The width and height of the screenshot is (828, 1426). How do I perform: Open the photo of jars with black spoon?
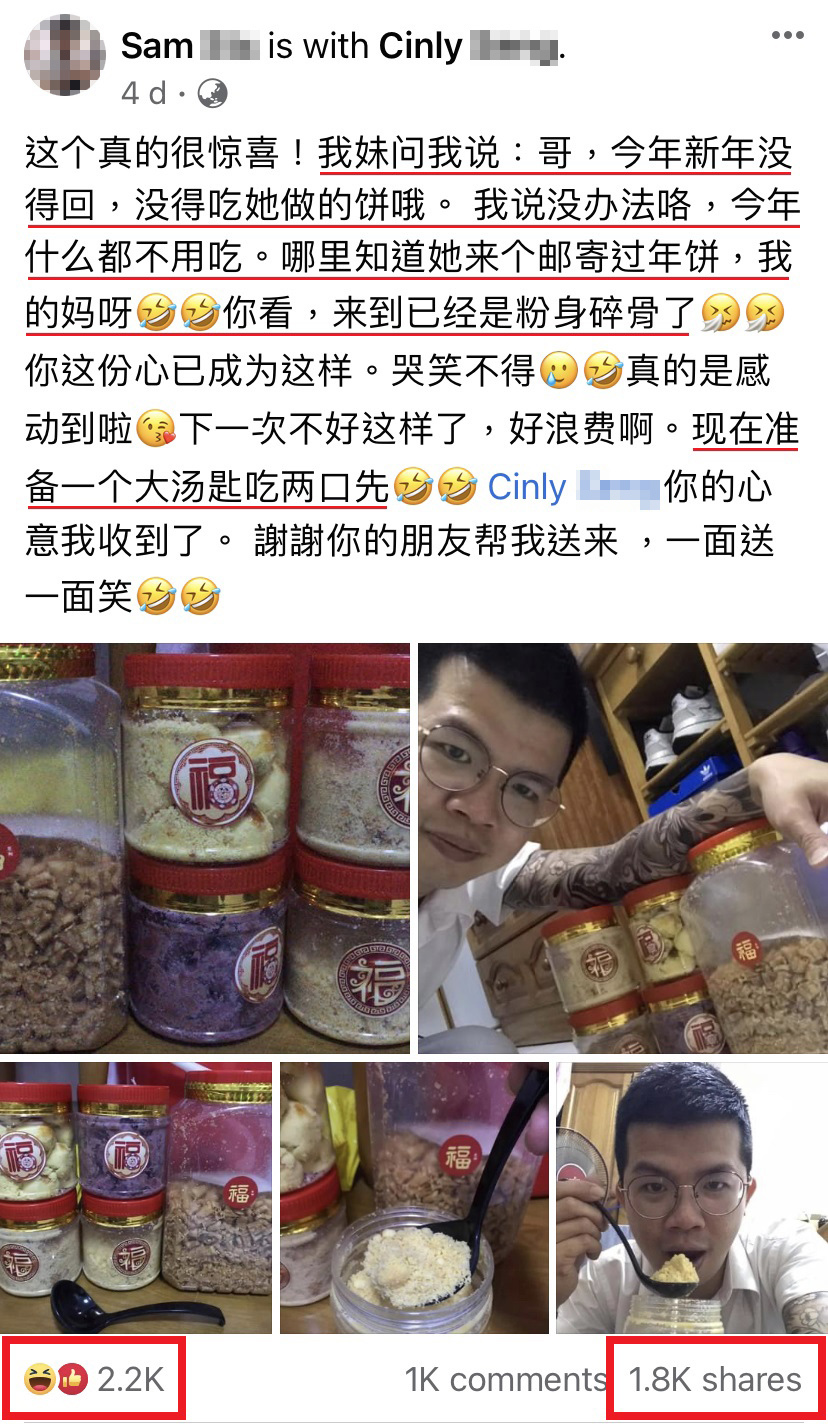[135, 1197]
